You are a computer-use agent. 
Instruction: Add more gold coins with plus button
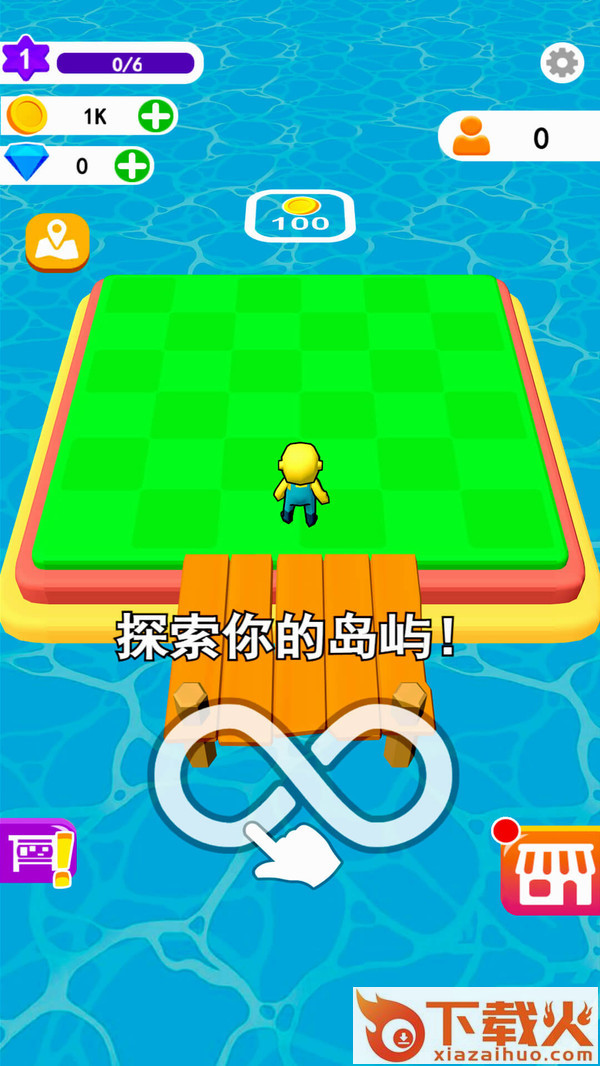tap(156, 116)
